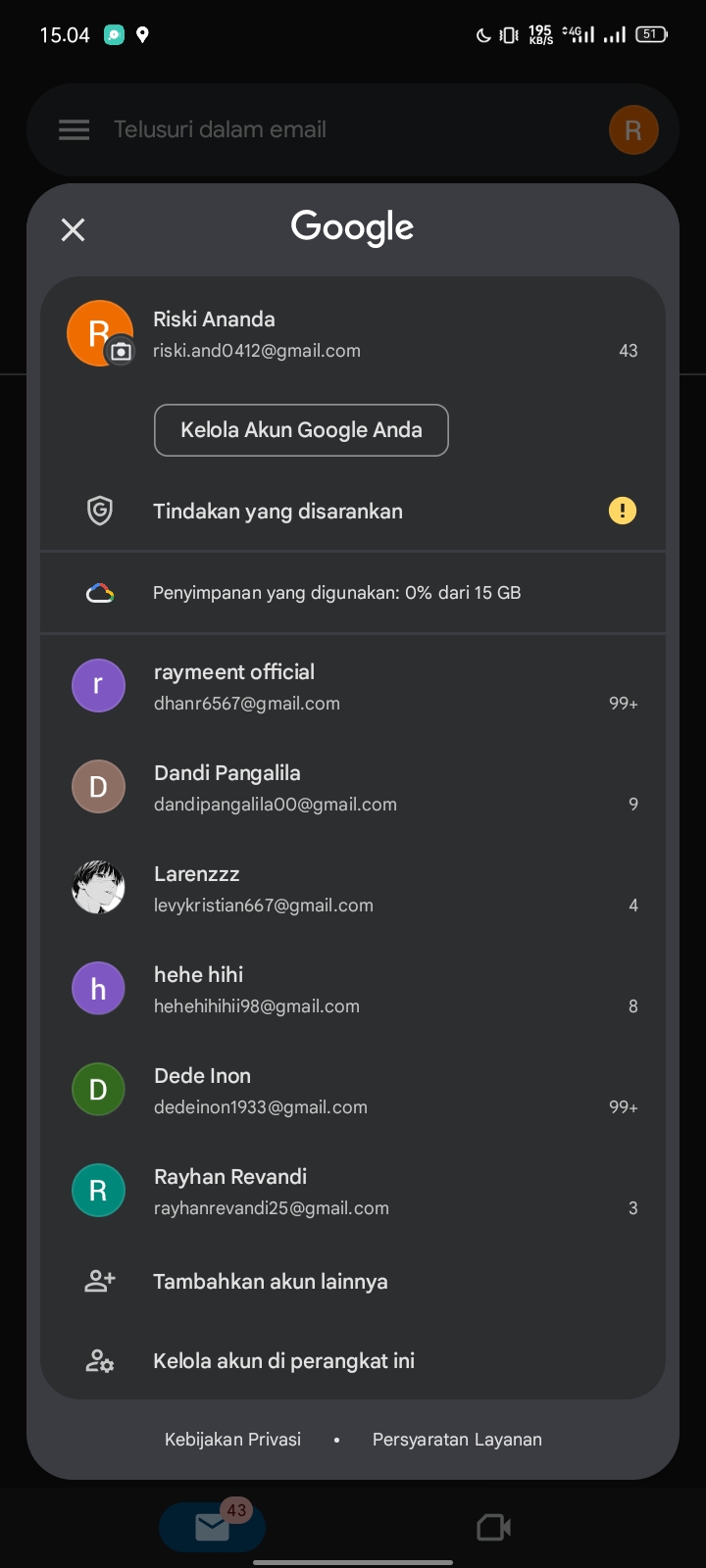
Task: Choose the Dede Inon account
Action: (353, 1091)
